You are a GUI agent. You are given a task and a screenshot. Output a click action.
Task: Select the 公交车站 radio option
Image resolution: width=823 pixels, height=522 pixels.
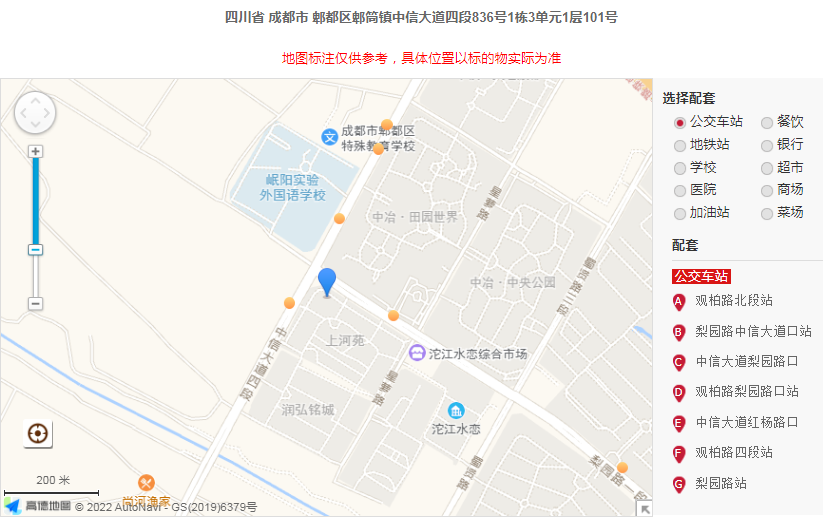pos(681,122)
